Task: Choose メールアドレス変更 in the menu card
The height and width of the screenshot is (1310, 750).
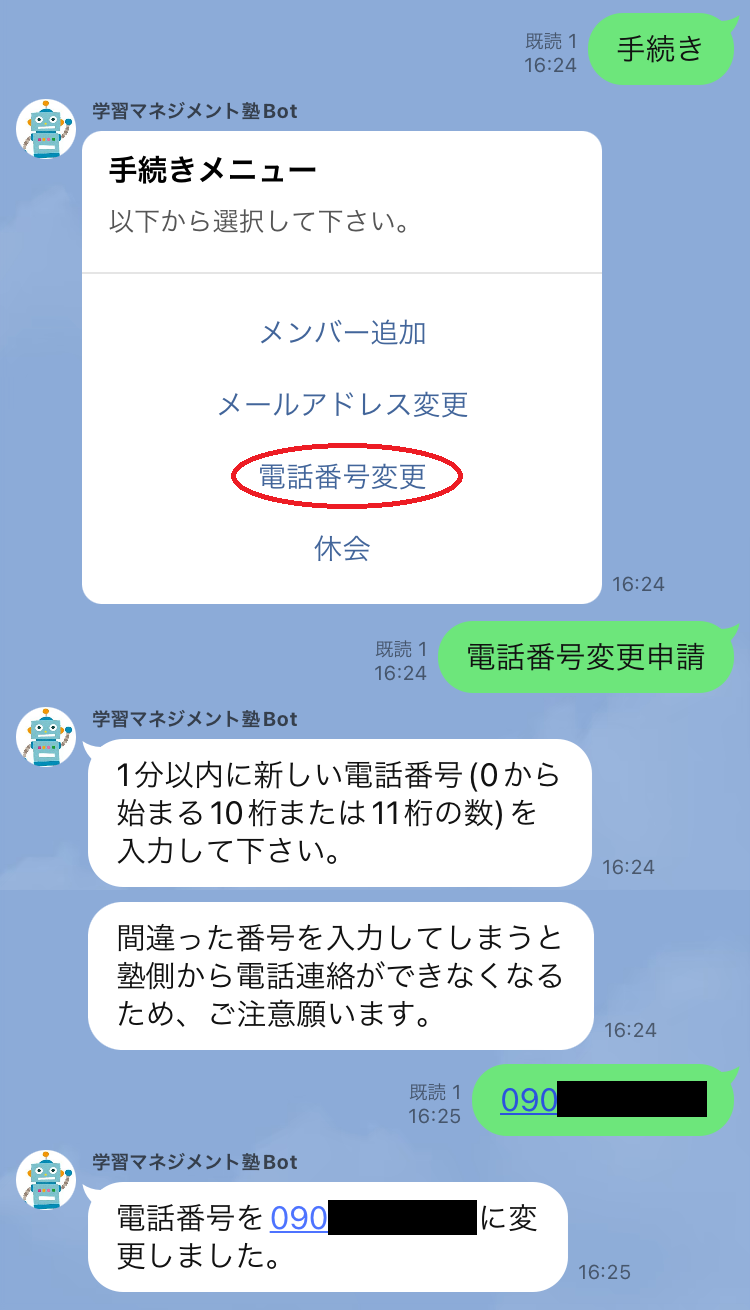Action: tap(342, 404)
